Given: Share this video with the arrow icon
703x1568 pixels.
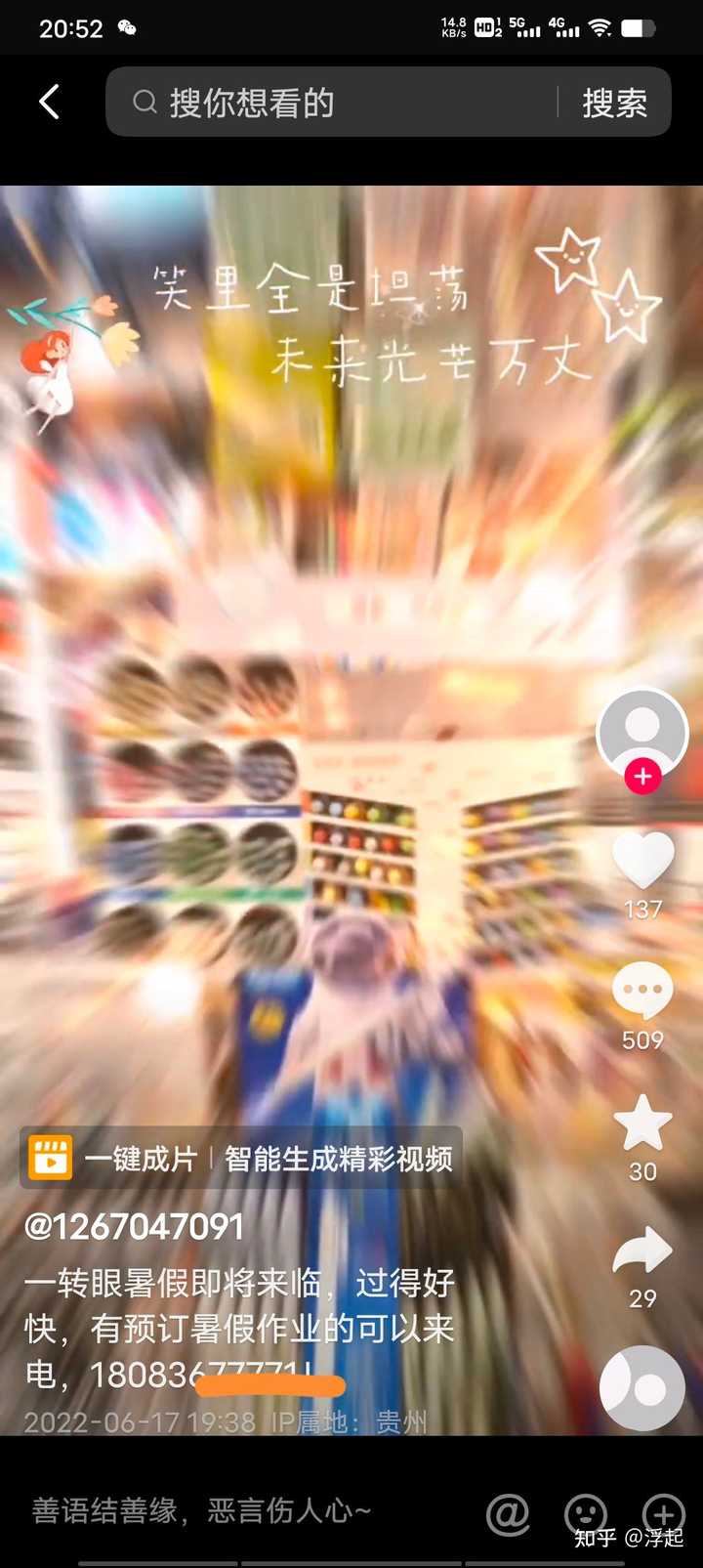Looking at the screenshot, I should 642,1251.
